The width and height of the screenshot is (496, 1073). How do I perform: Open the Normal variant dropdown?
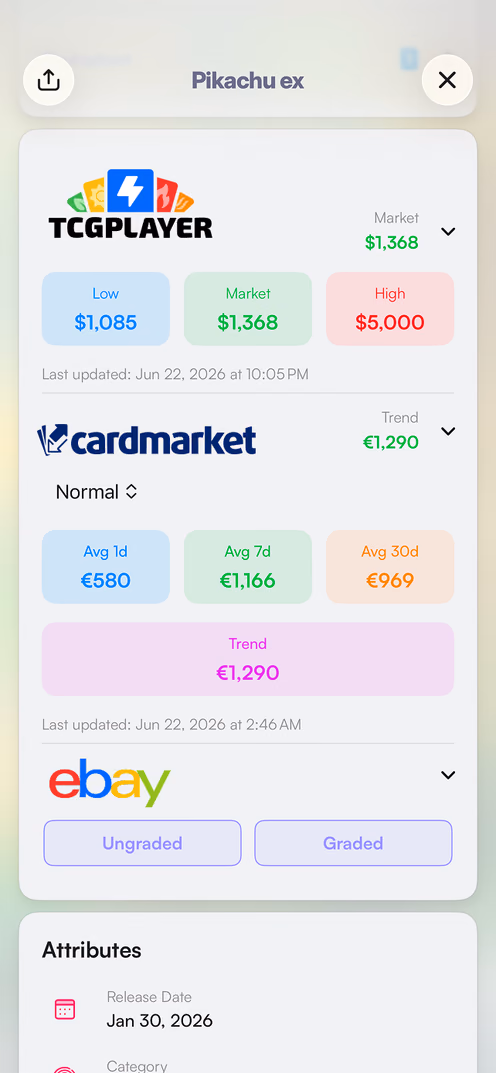[97, 491]
